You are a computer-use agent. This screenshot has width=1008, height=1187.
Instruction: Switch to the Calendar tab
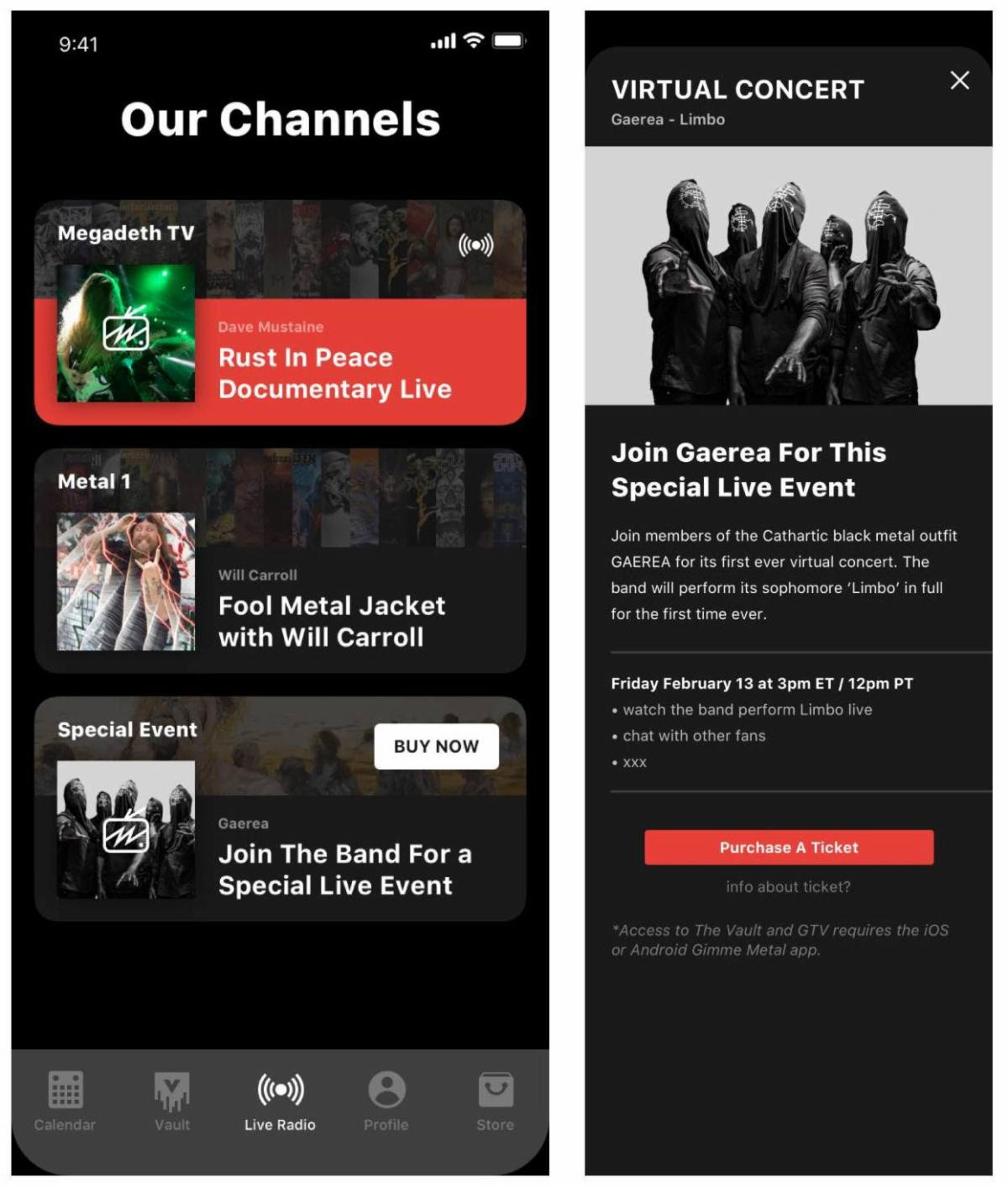65,1100
